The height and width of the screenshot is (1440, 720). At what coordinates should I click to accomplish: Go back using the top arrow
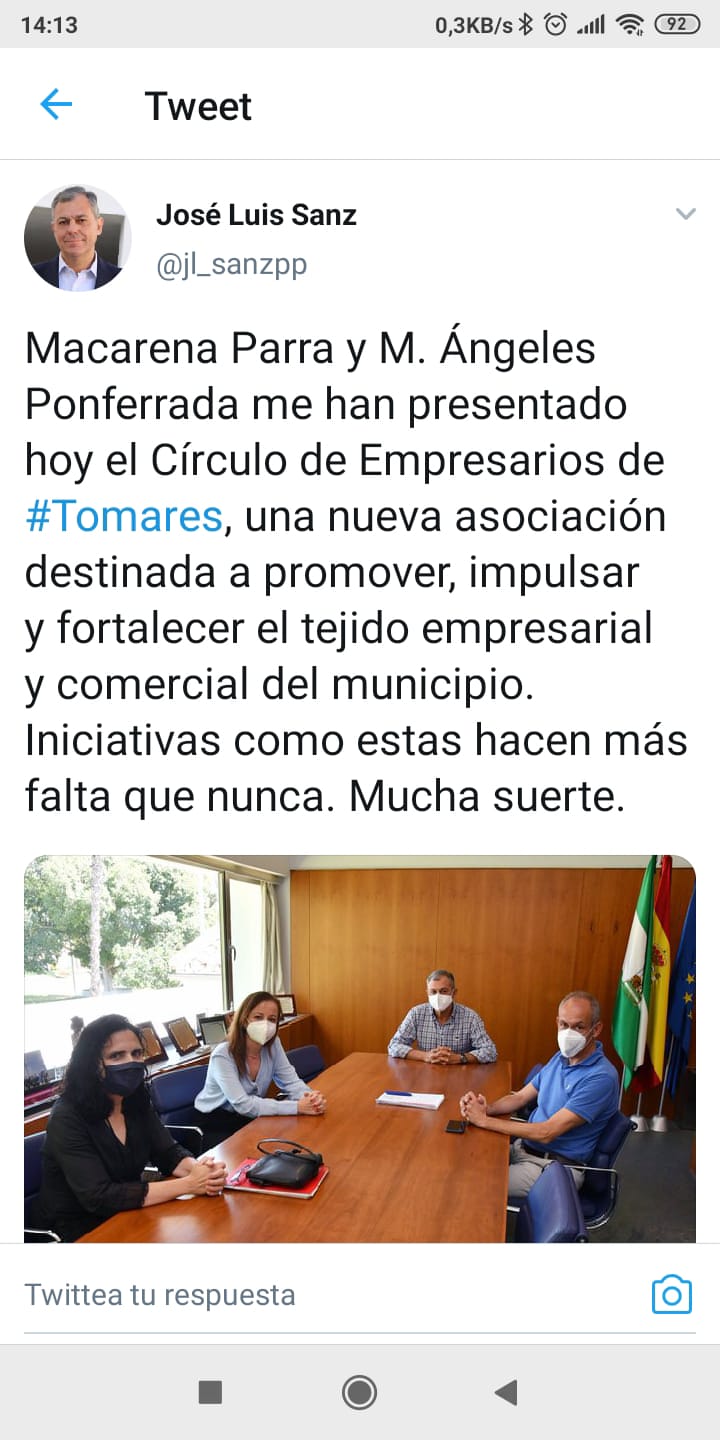coord(56,104)
